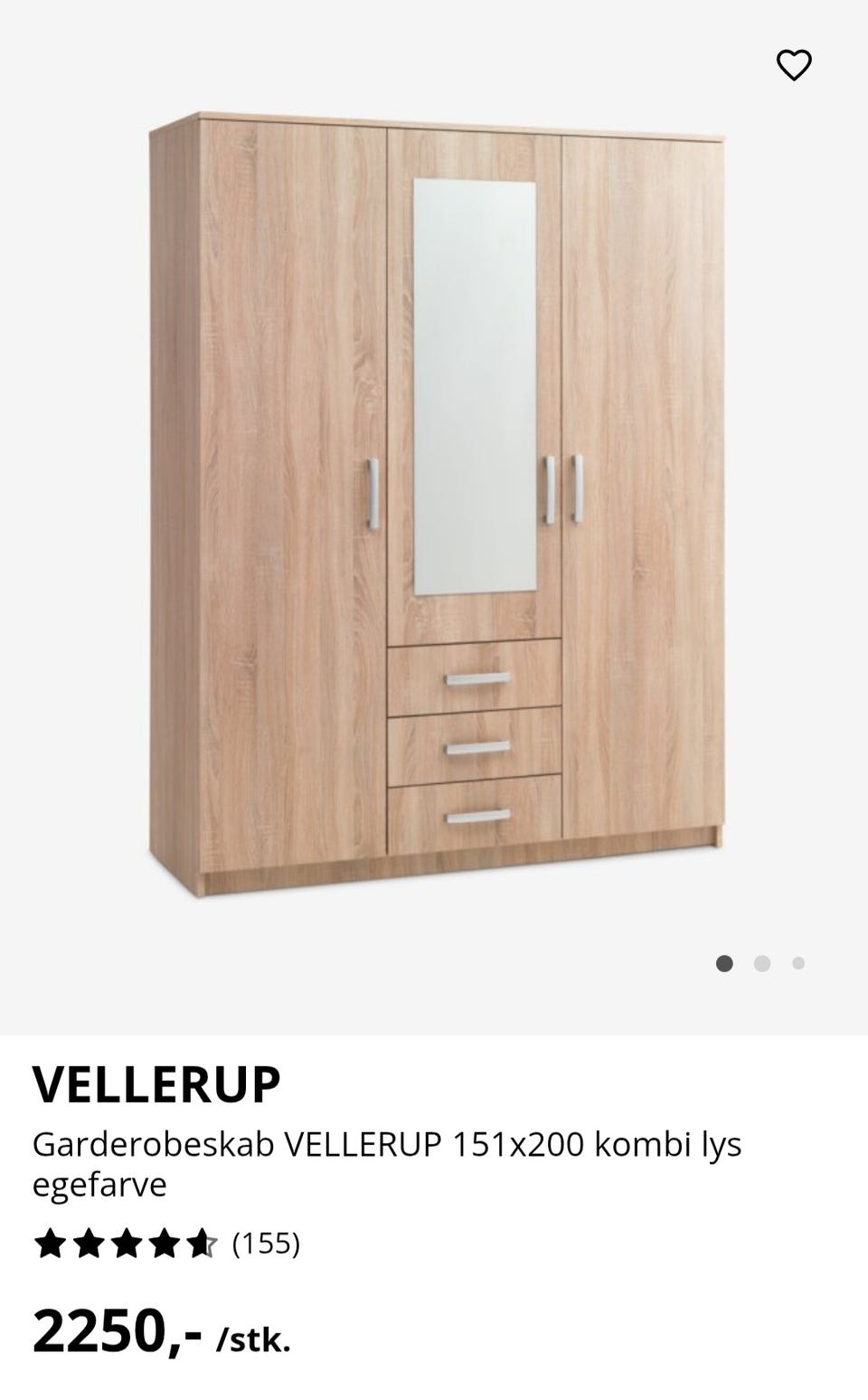The width and height of the screenshot is (868, 1400).
Task: Open the image carousel navigation dots
Action: [762, 965]
